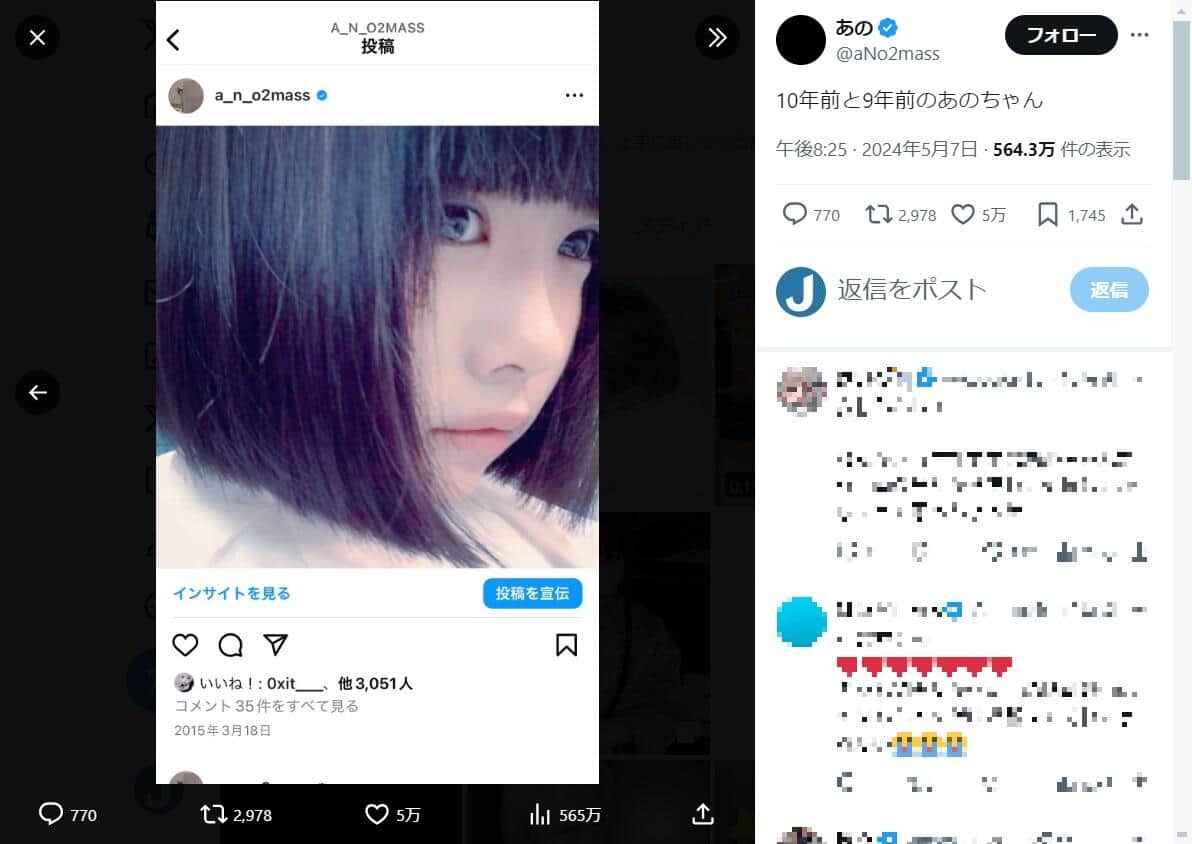Like using the heart below the image
This screenshot has height=844, width=1192.
(377, 814)
